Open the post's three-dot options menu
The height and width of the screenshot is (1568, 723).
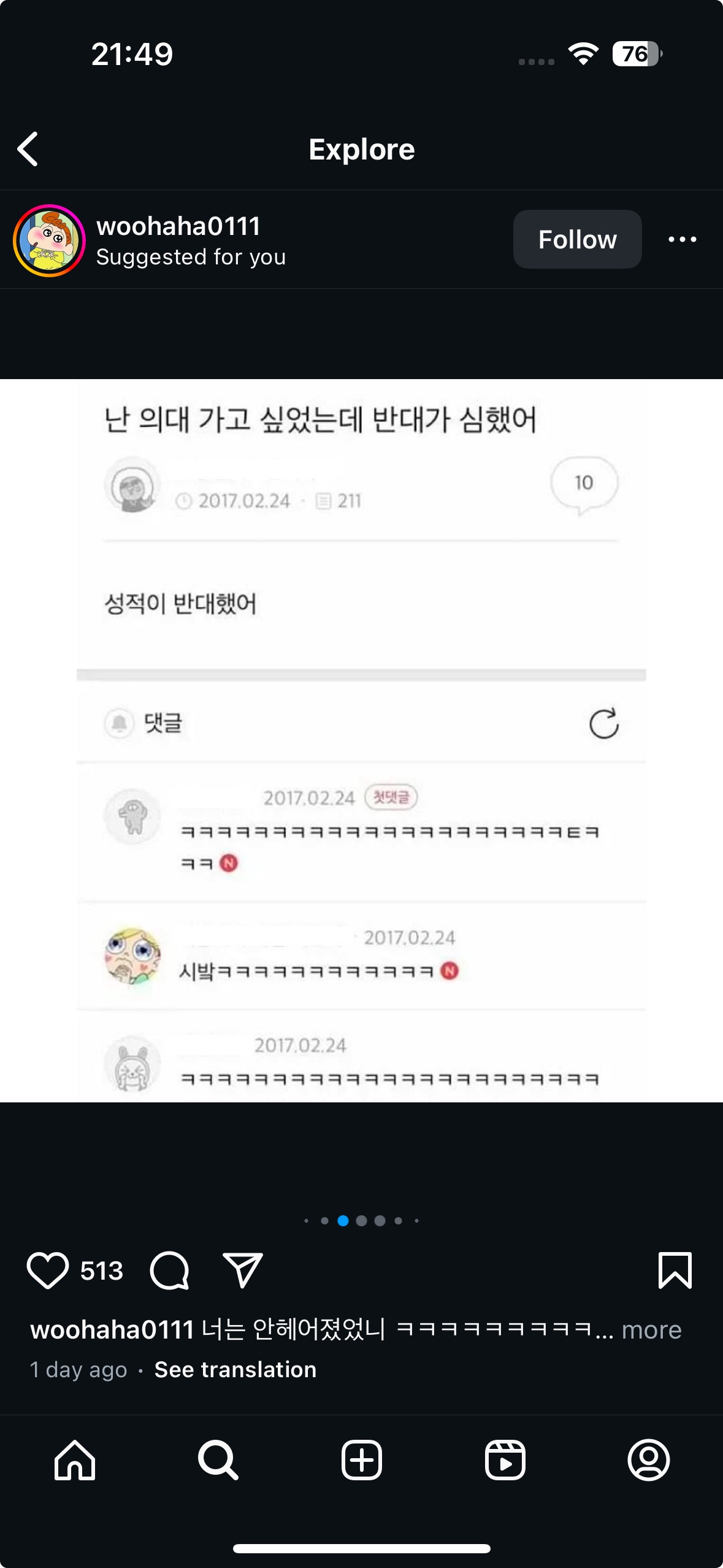pos(682,239)
